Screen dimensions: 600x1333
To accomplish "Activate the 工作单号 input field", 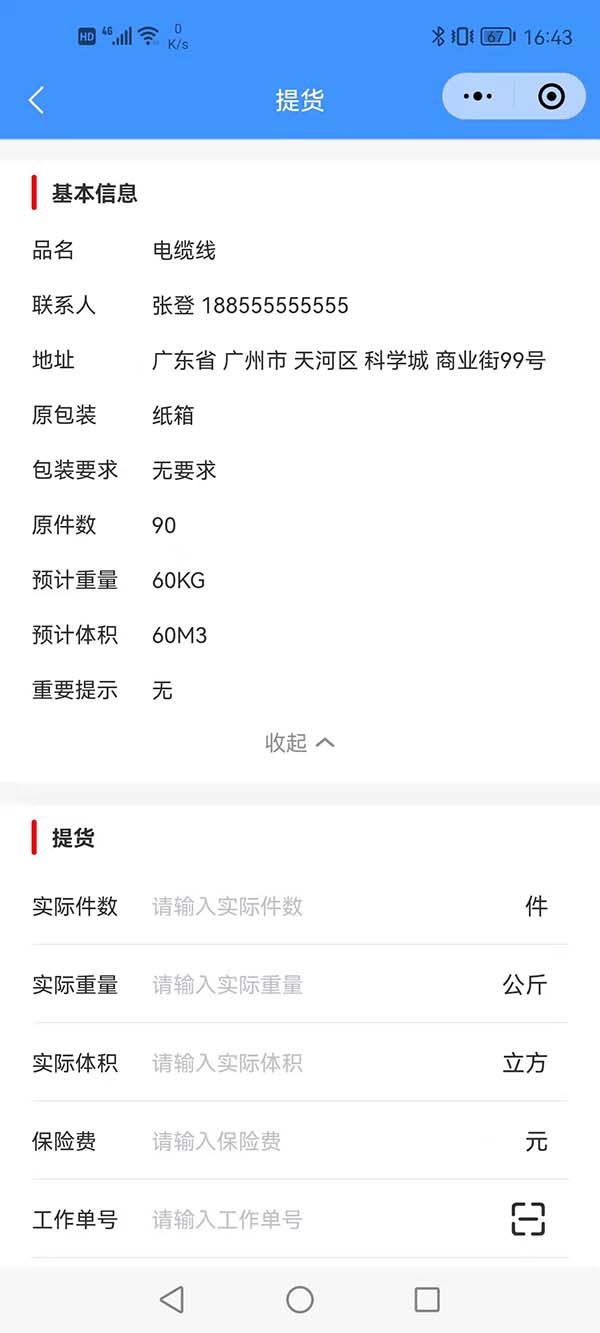I will click(x=320, y=1218).
